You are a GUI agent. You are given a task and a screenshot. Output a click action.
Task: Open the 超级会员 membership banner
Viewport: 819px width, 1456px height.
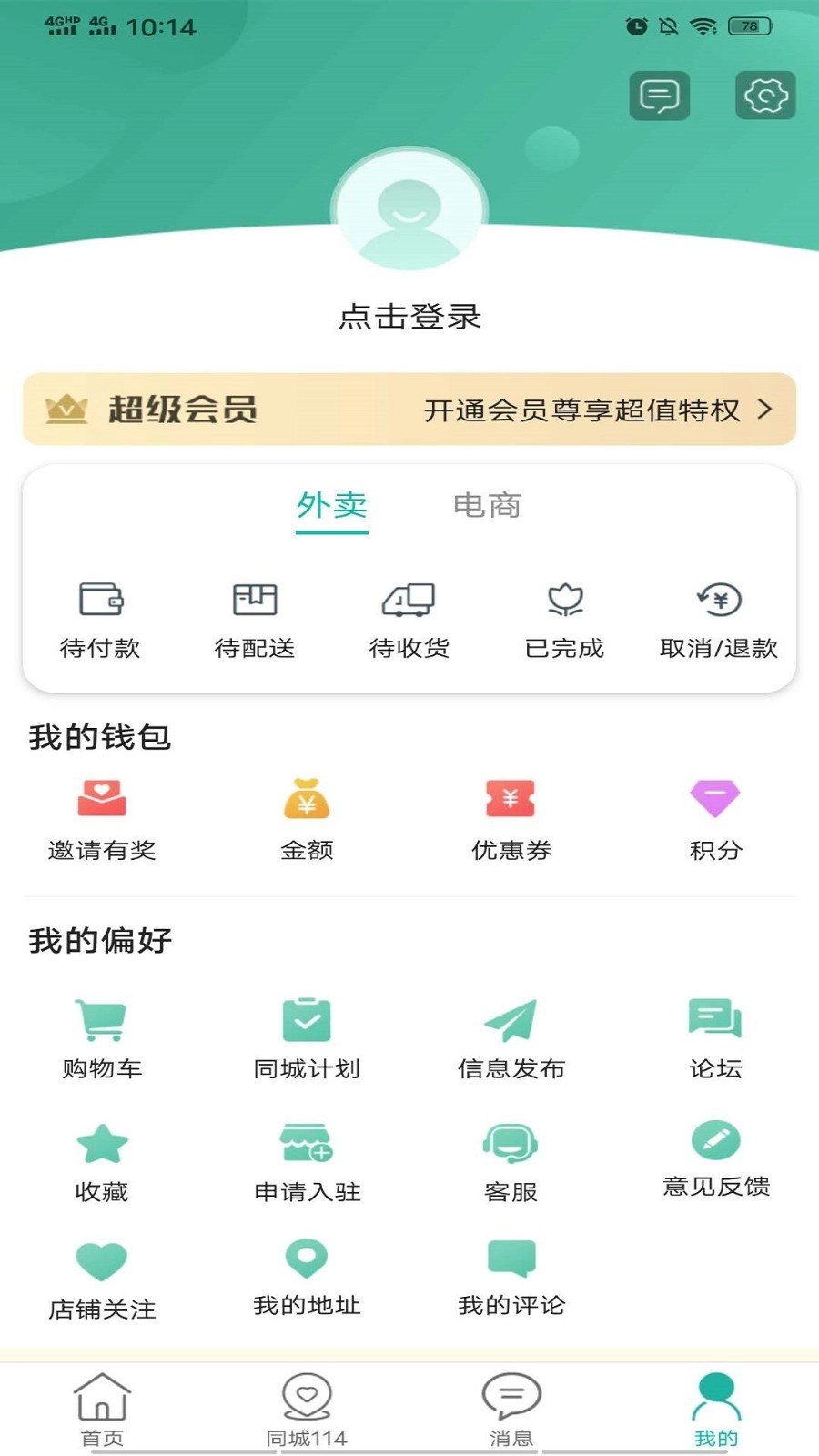point(409,409)
